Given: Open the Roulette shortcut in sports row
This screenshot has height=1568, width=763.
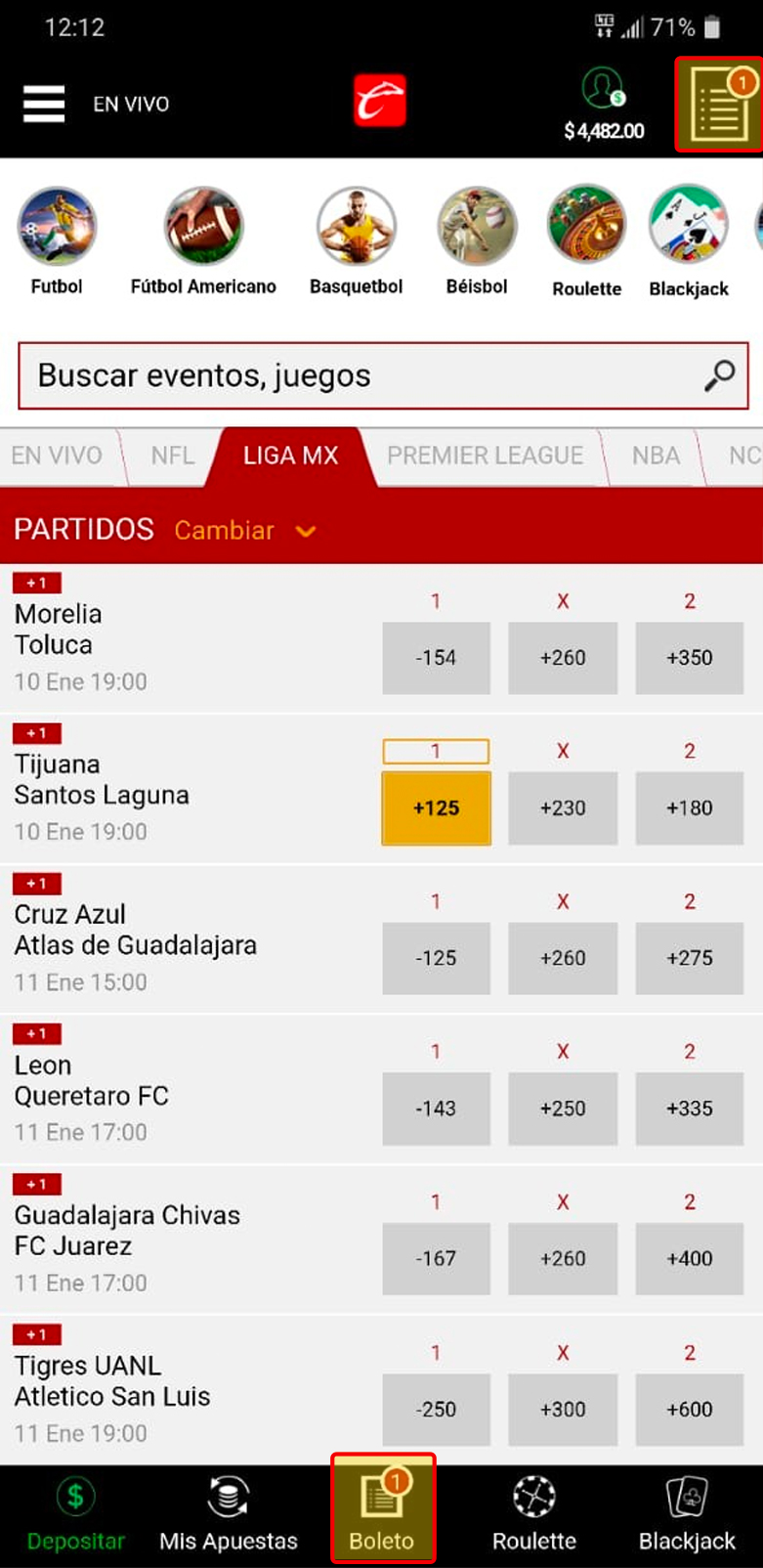Looking at the screenshot, I should coord(586,241).
